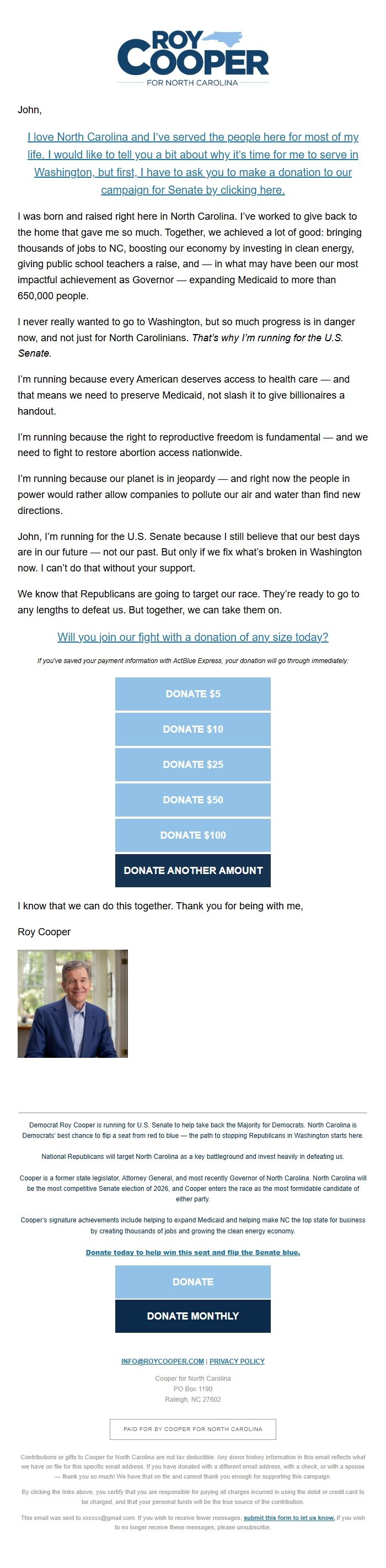
Task: Email INFO@ROYCOOPER.COM
Action: tap(162, 1360)
